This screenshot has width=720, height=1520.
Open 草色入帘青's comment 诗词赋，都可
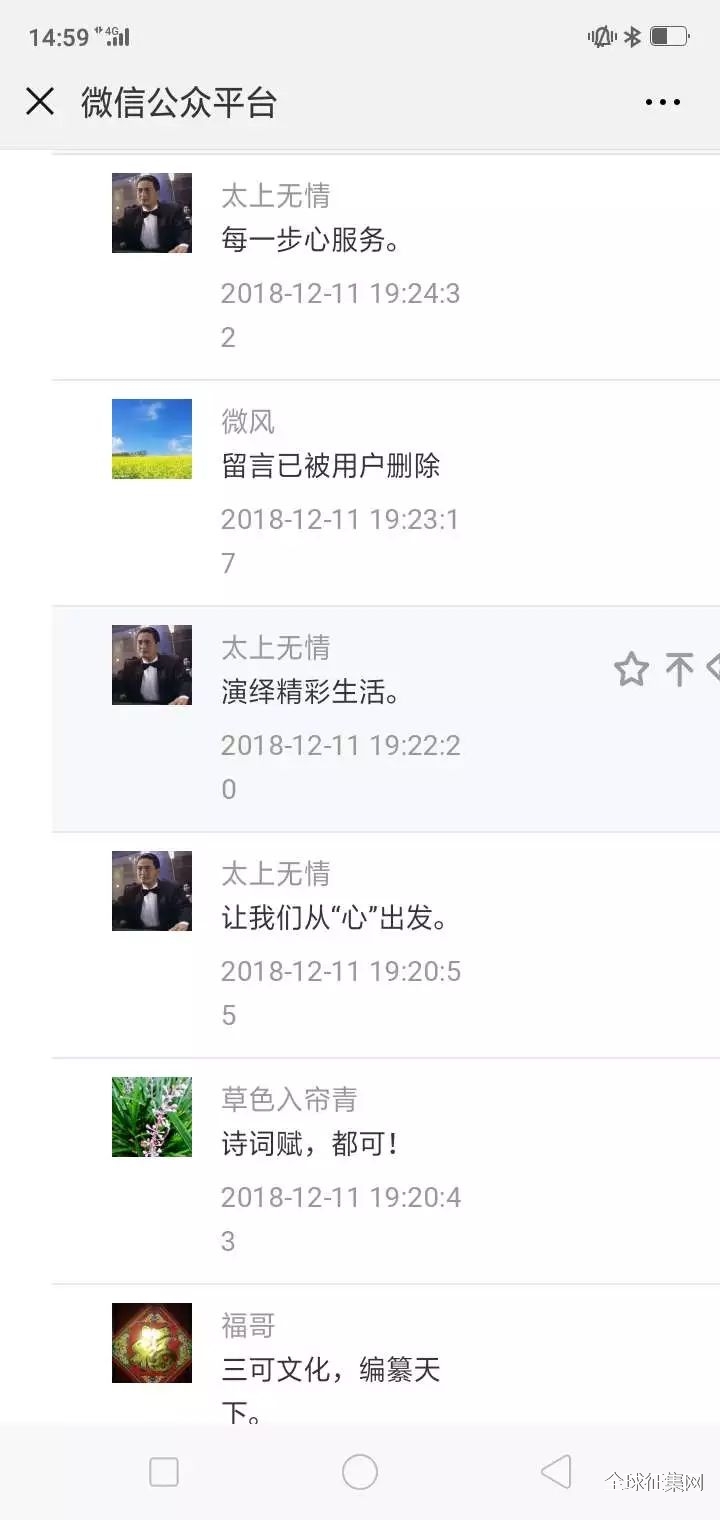(x=340, y=1170)
